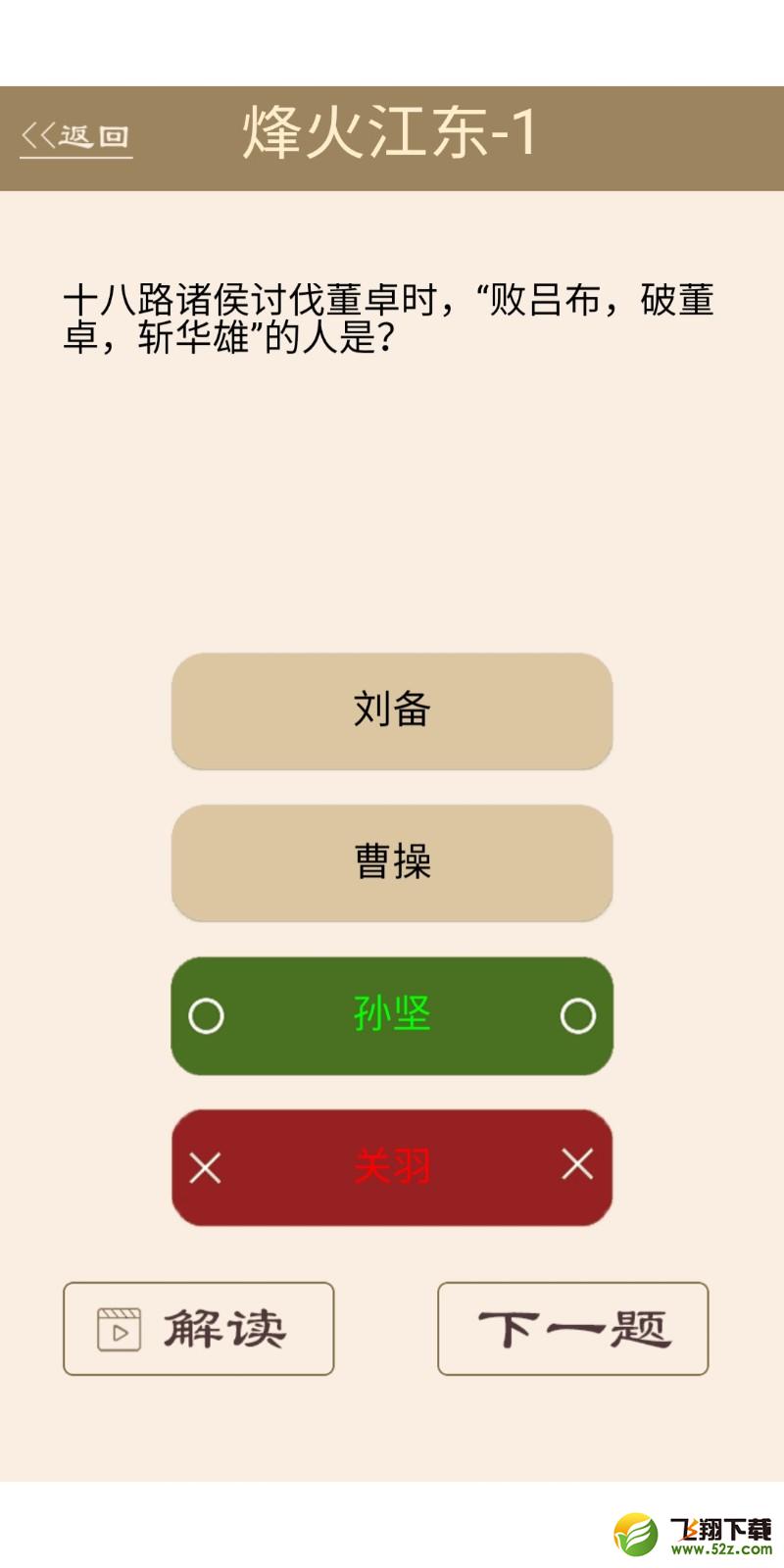Tap the green 孙坚 answer
The image size is (784, 1568).
pos(392,1015)
